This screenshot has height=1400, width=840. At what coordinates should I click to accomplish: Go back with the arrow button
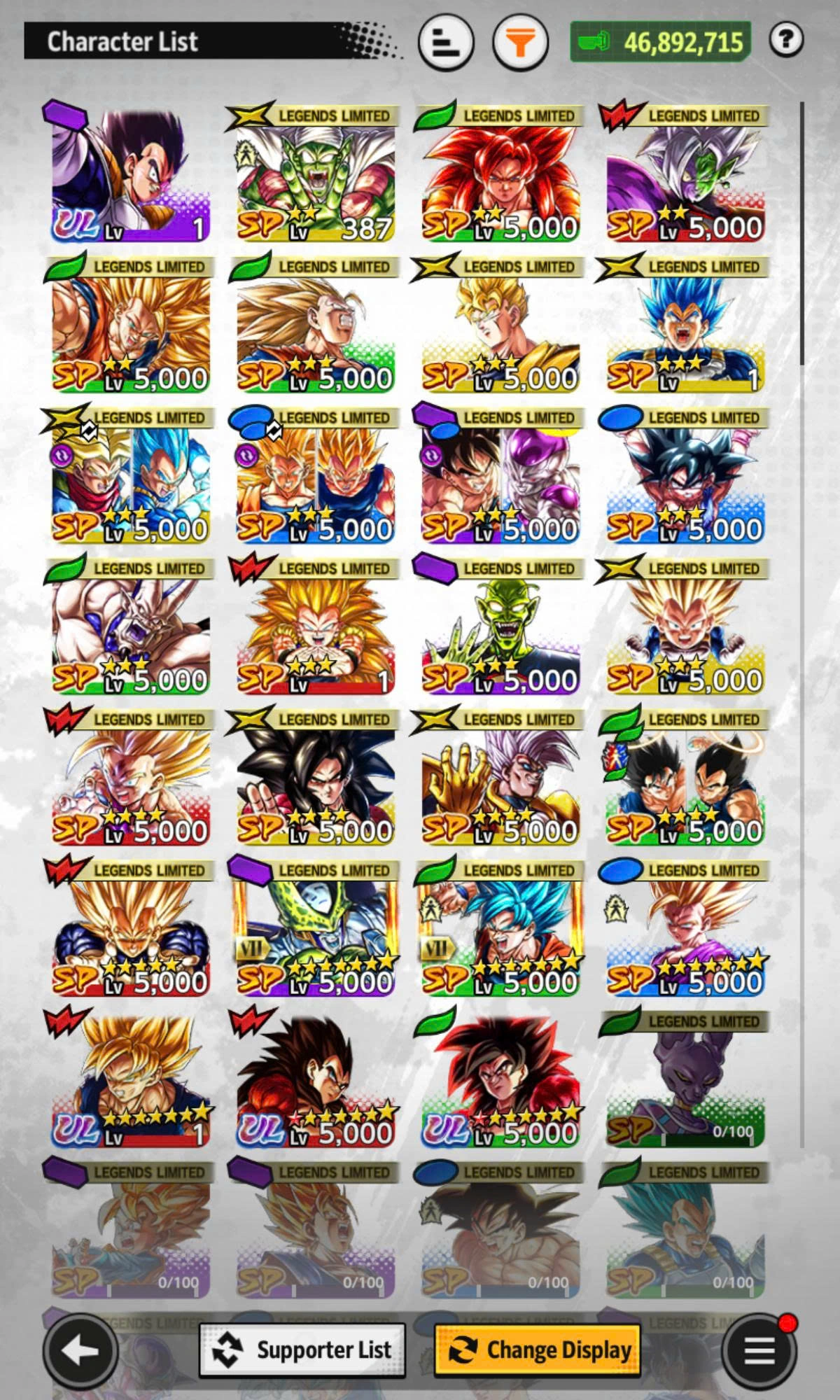[80, 1350]
